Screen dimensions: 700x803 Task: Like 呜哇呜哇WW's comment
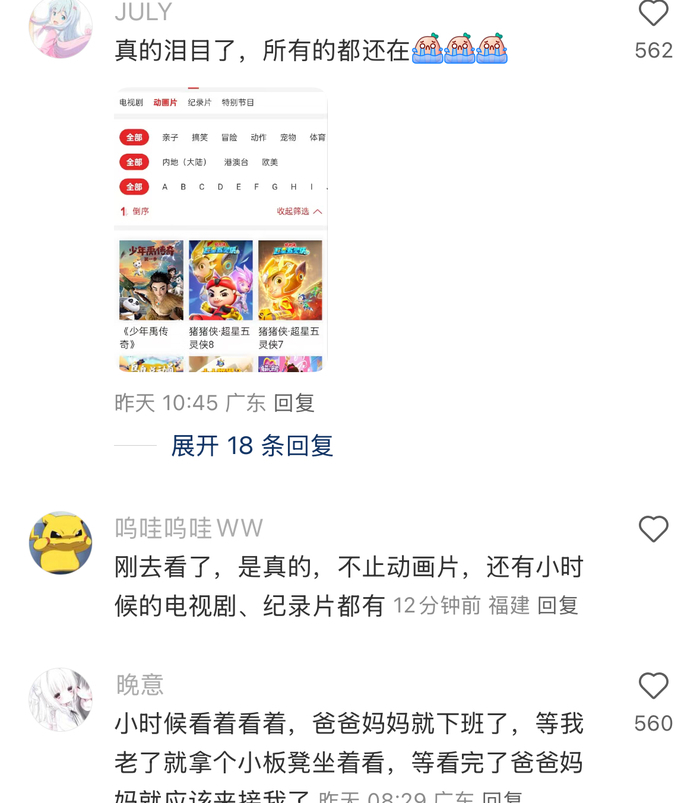pos(653,529)
